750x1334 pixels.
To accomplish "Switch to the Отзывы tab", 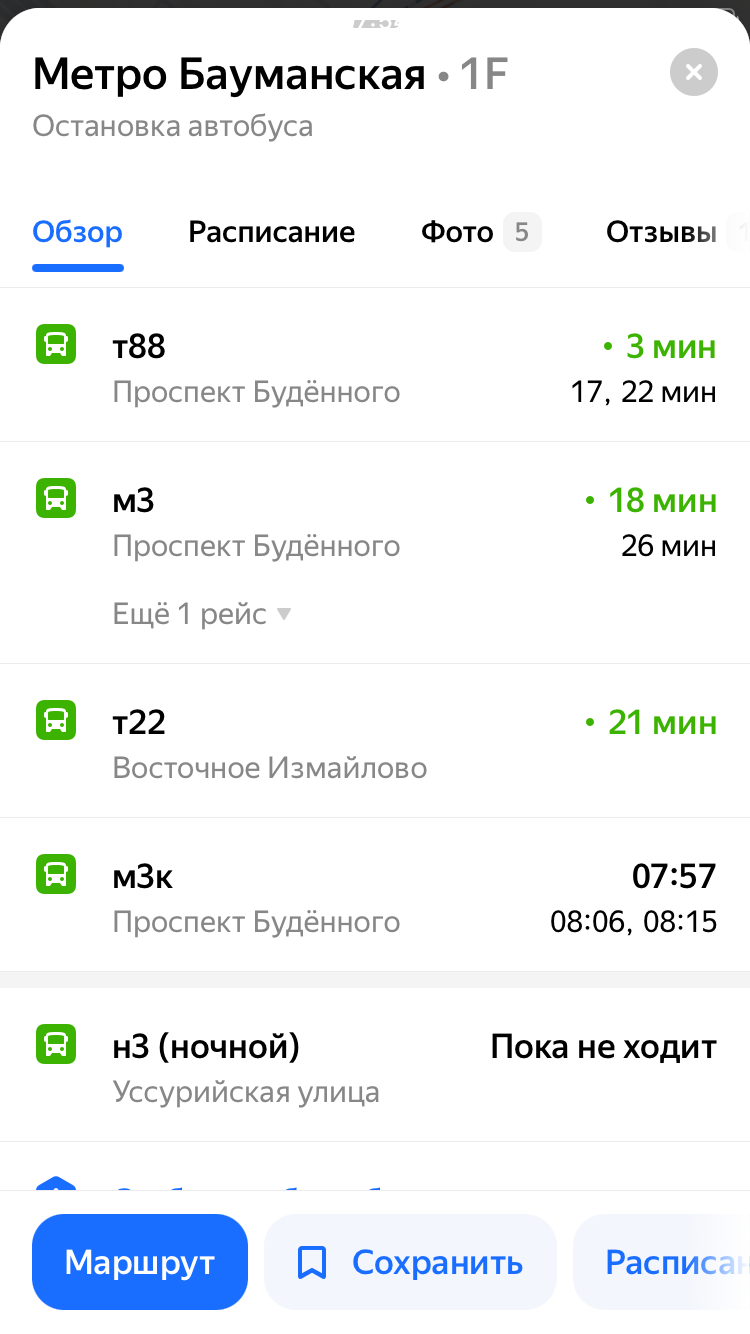I will tap(677, 233).
